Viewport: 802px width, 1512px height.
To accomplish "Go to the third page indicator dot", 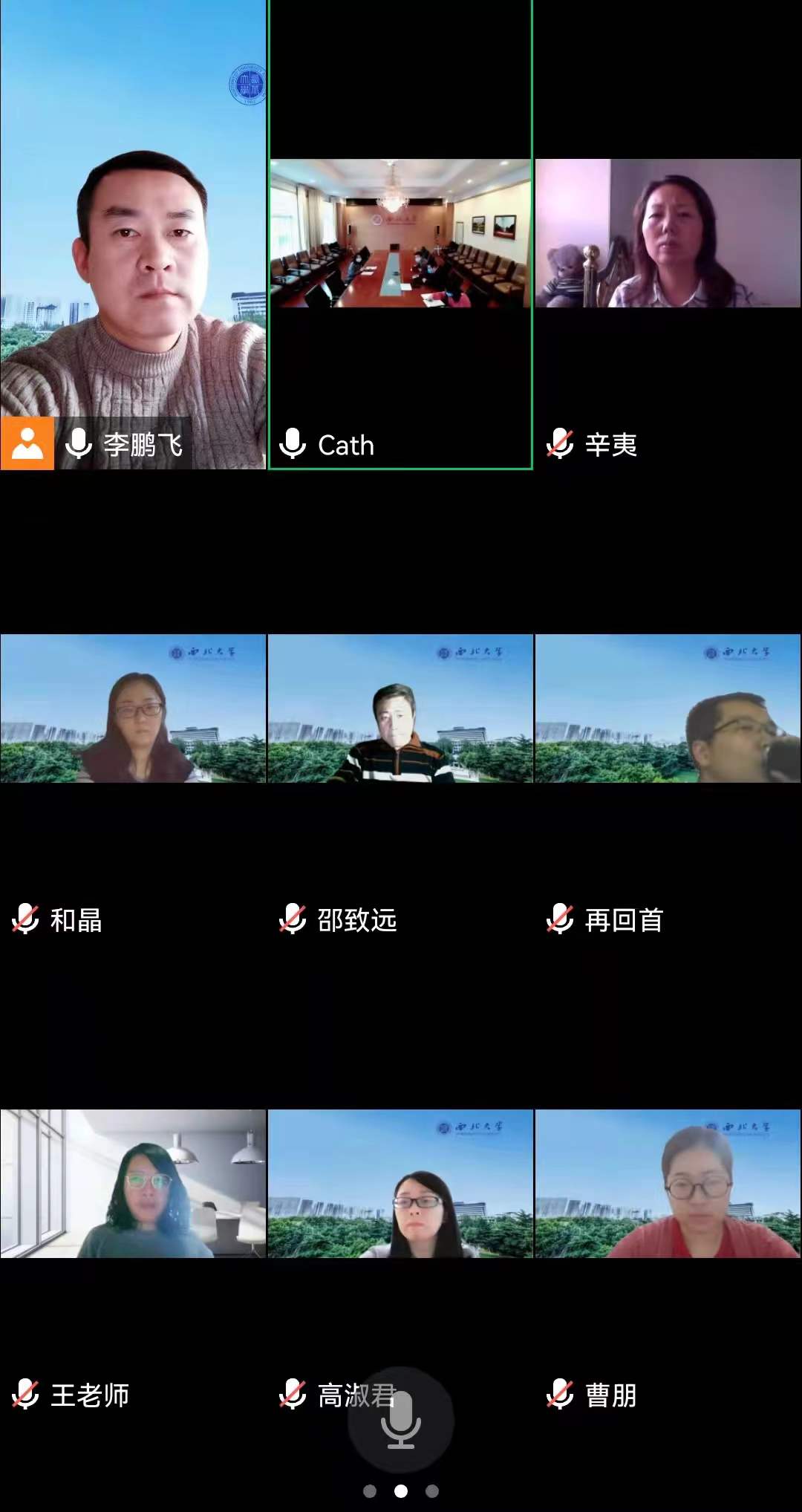I will (x=432, y=1491).
